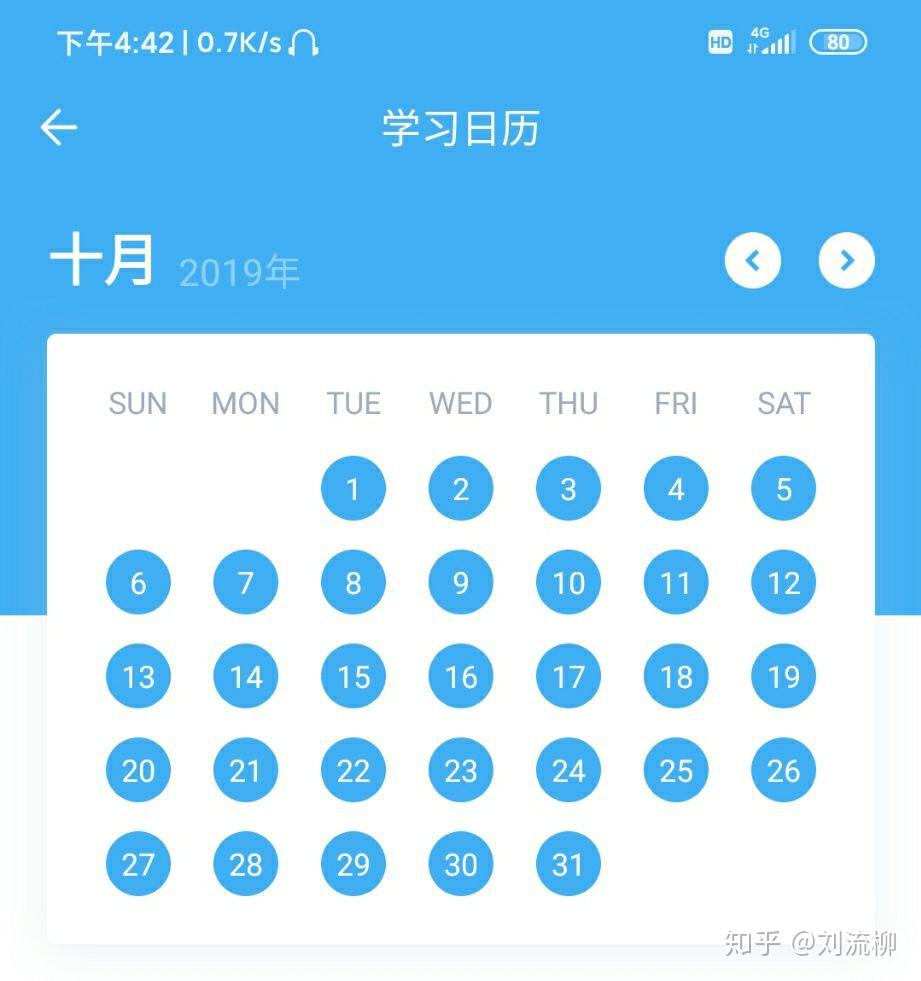Tap day 3 of October
921x981 pixels.
coord(568,489)
